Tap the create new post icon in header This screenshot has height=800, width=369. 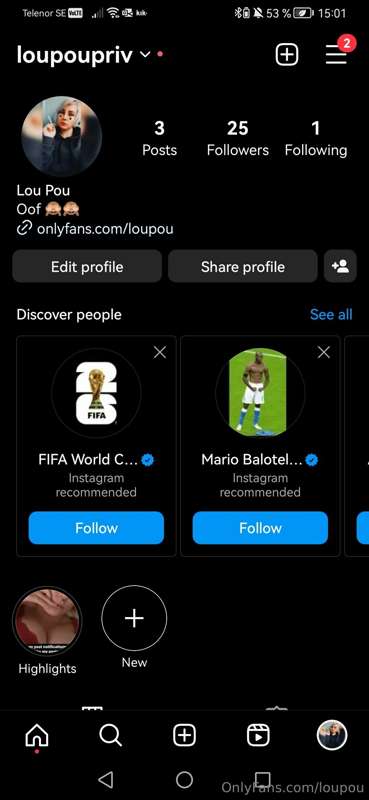point(287,54)
